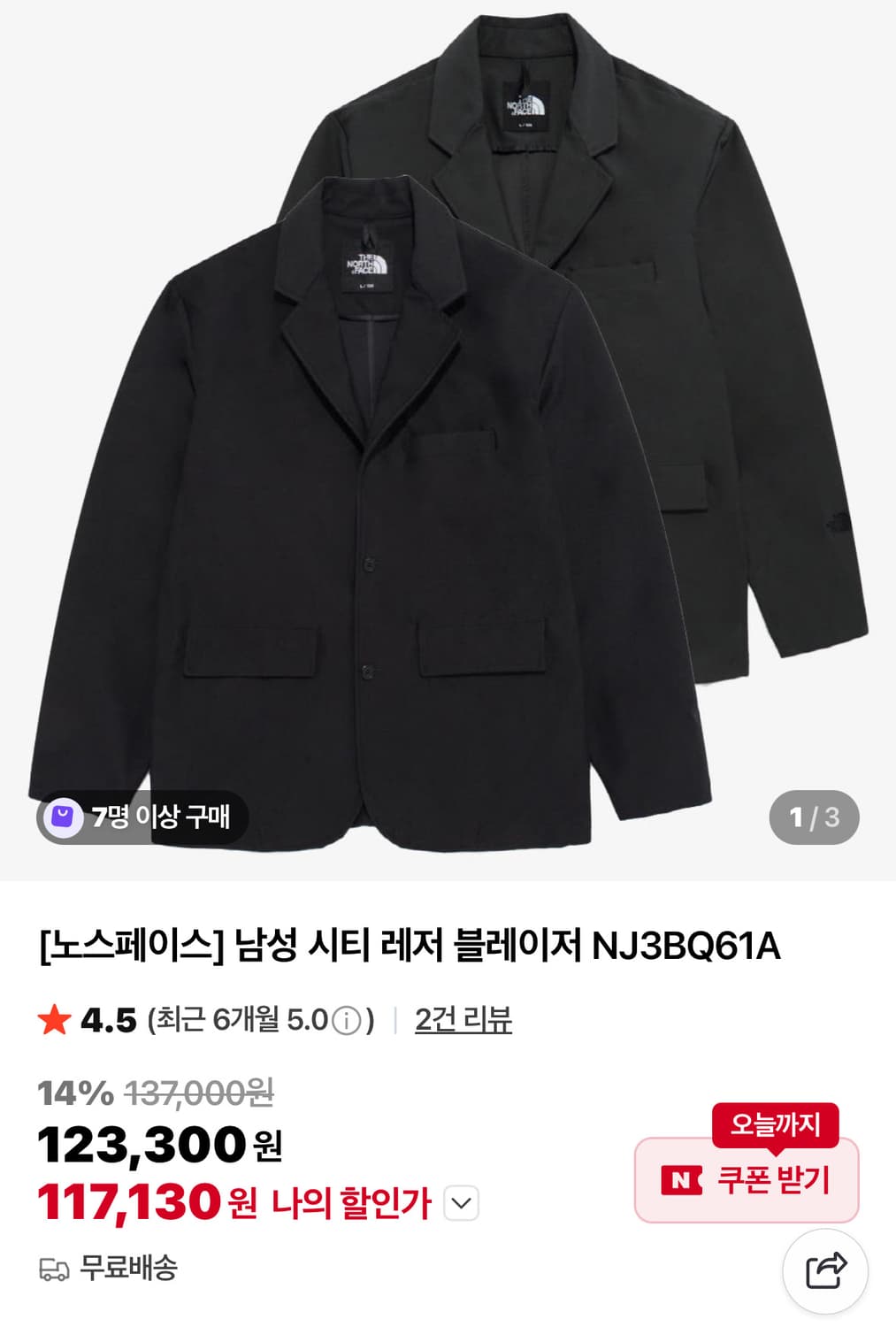Open the 2건 리뷰 reviews link
896x1327 pixels.
click(x=463, y=1019)
